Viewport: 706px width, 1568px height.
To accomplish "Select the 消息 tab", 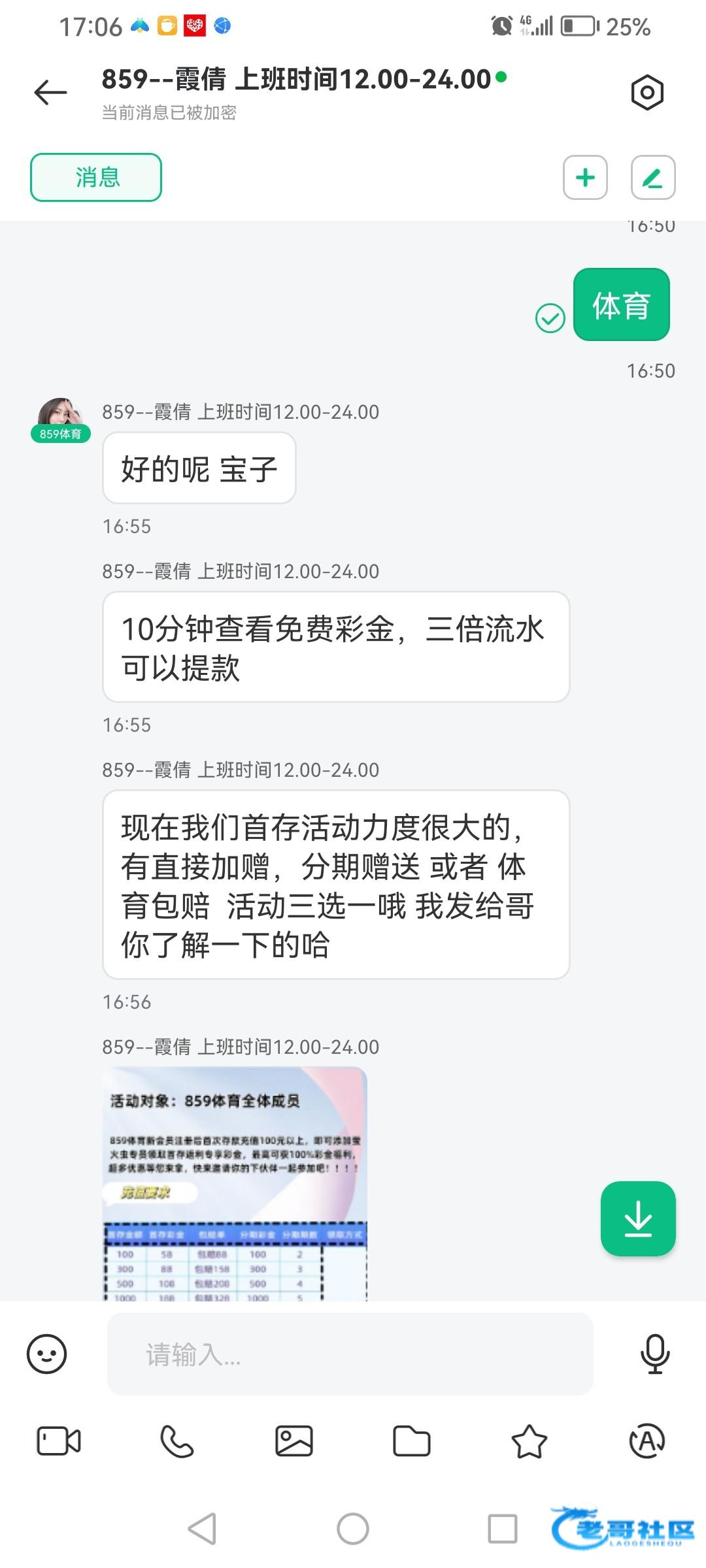I will 96,177.
